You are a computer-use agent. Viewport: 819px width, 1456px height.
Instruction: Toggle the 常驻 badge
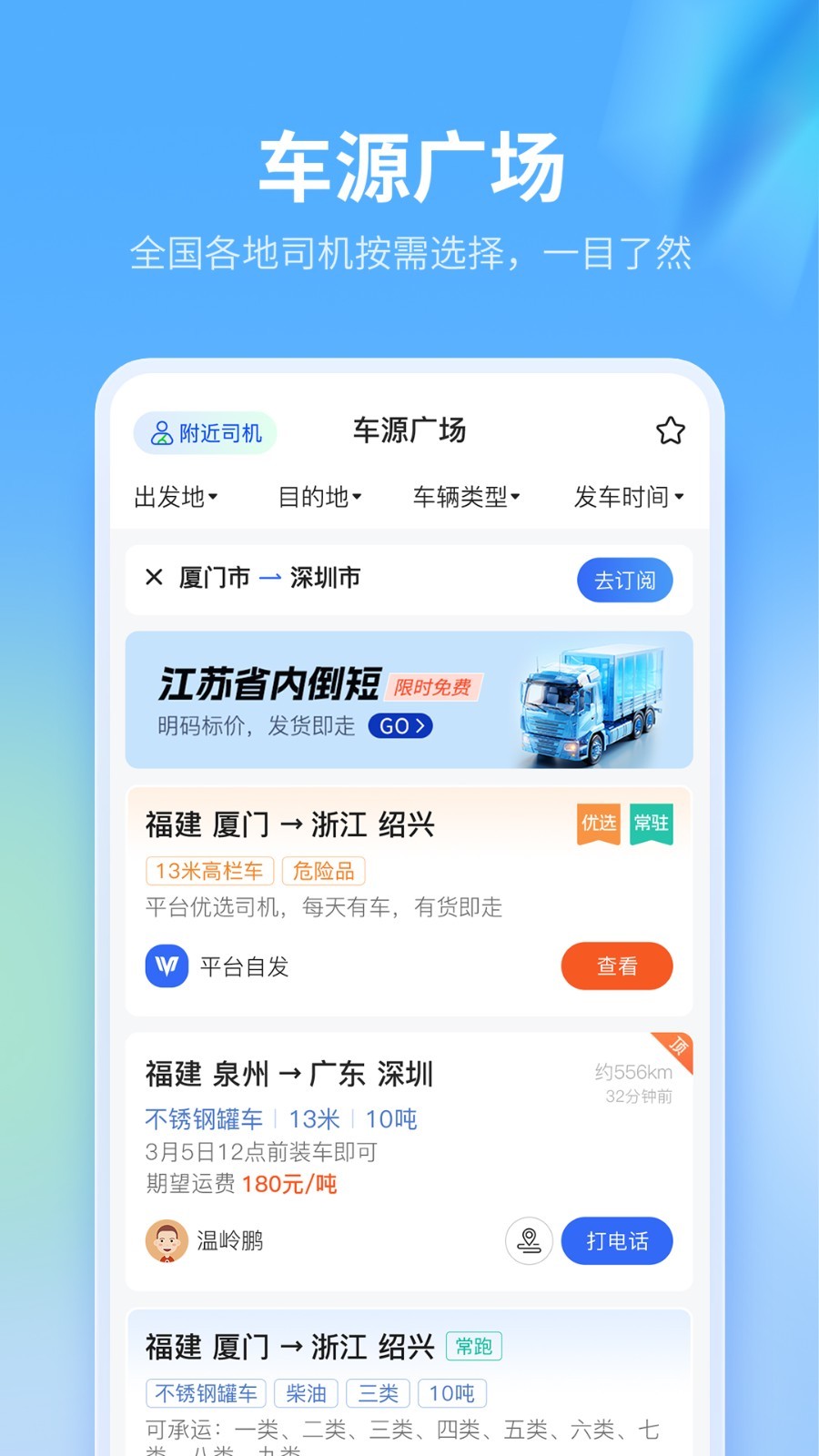pyautogui.click(x=651, y=824)
